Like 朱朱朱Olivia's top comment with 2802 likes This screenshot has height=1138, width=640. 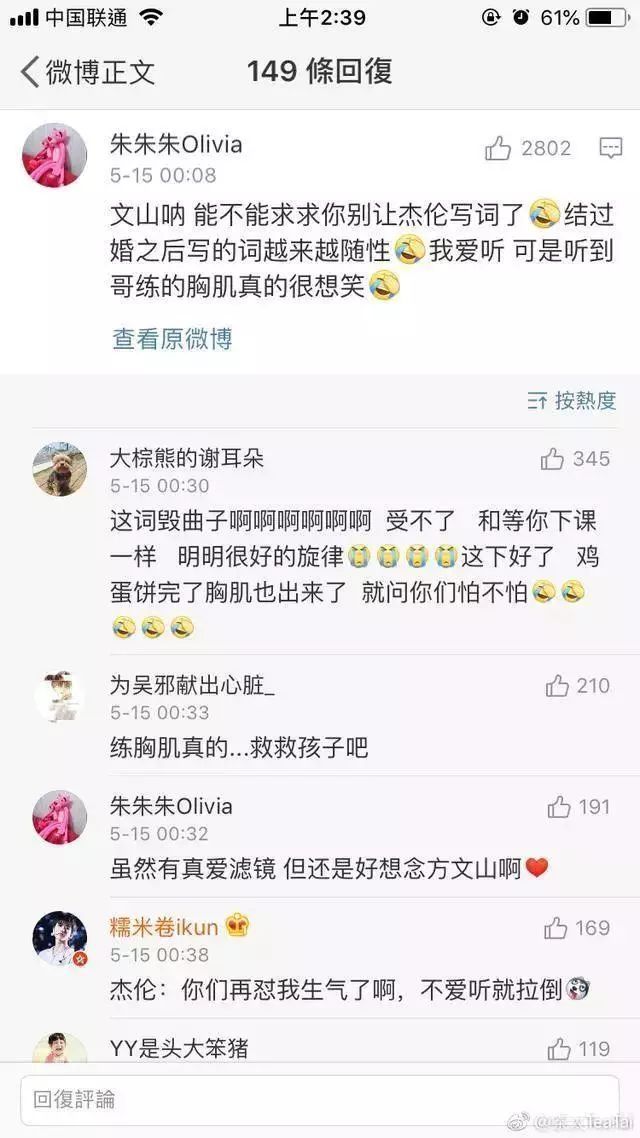[x=499, y=149]
